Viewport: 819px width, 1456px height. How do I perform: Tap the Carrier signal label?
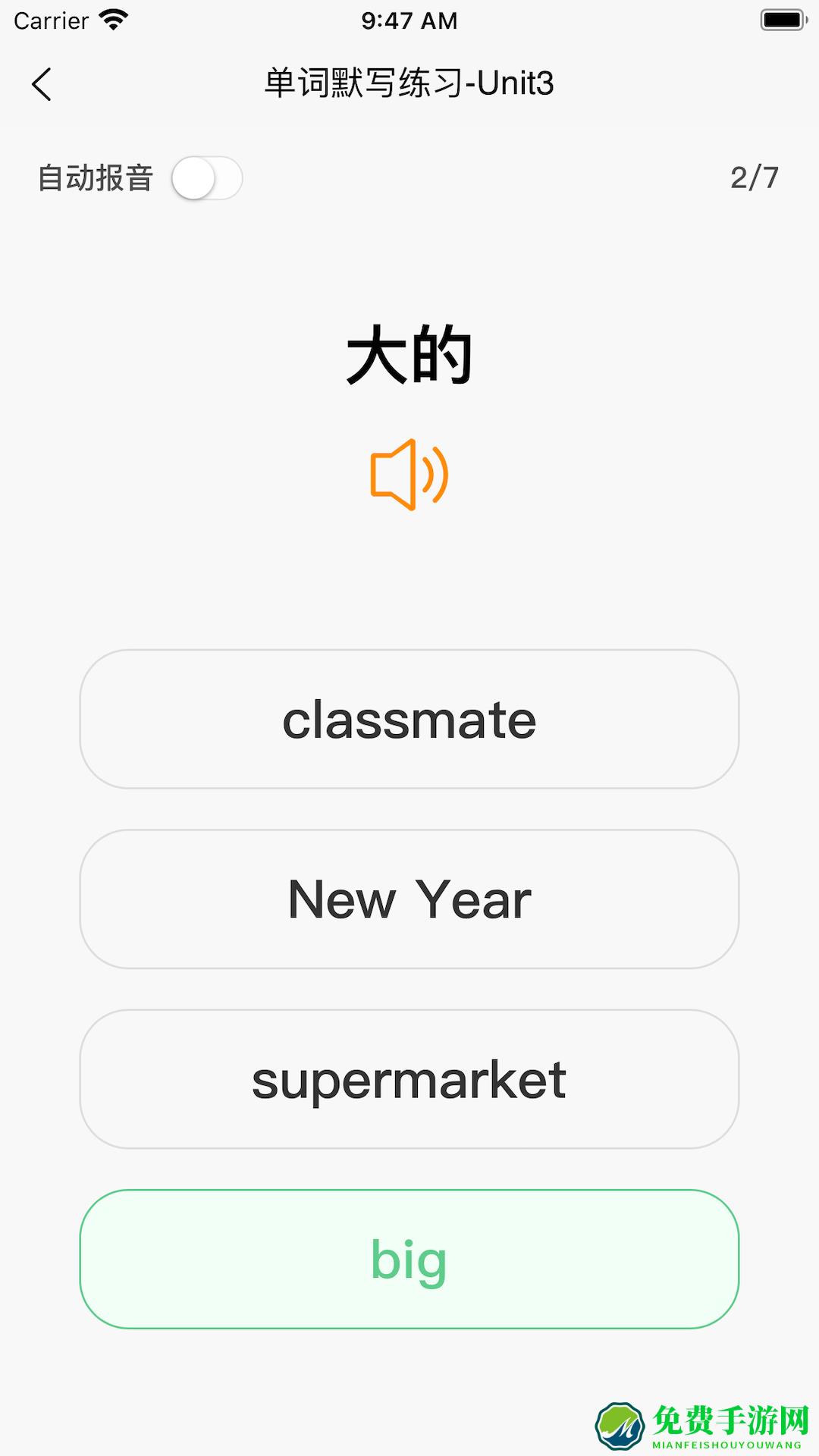pyautogui.click(x=49, y=20)
